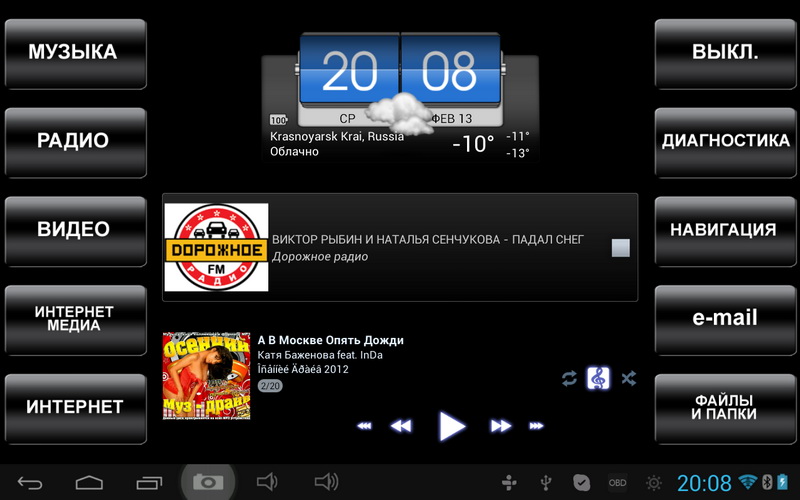Tap the system back arrow

click(30, 482)
